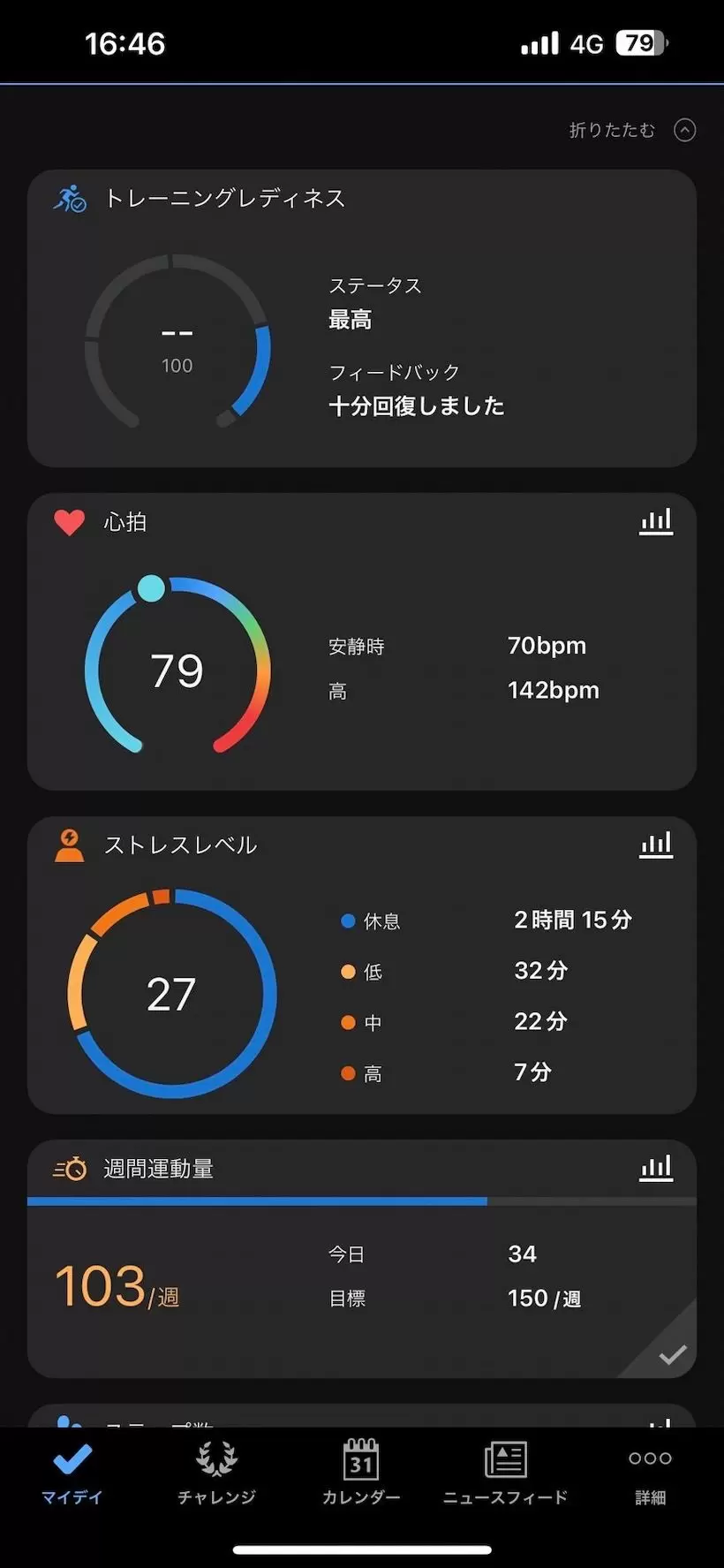Screen dimensions: 724x1568
Task: Tap the 79 heart rate gauge
Action: tap(177, 670)
